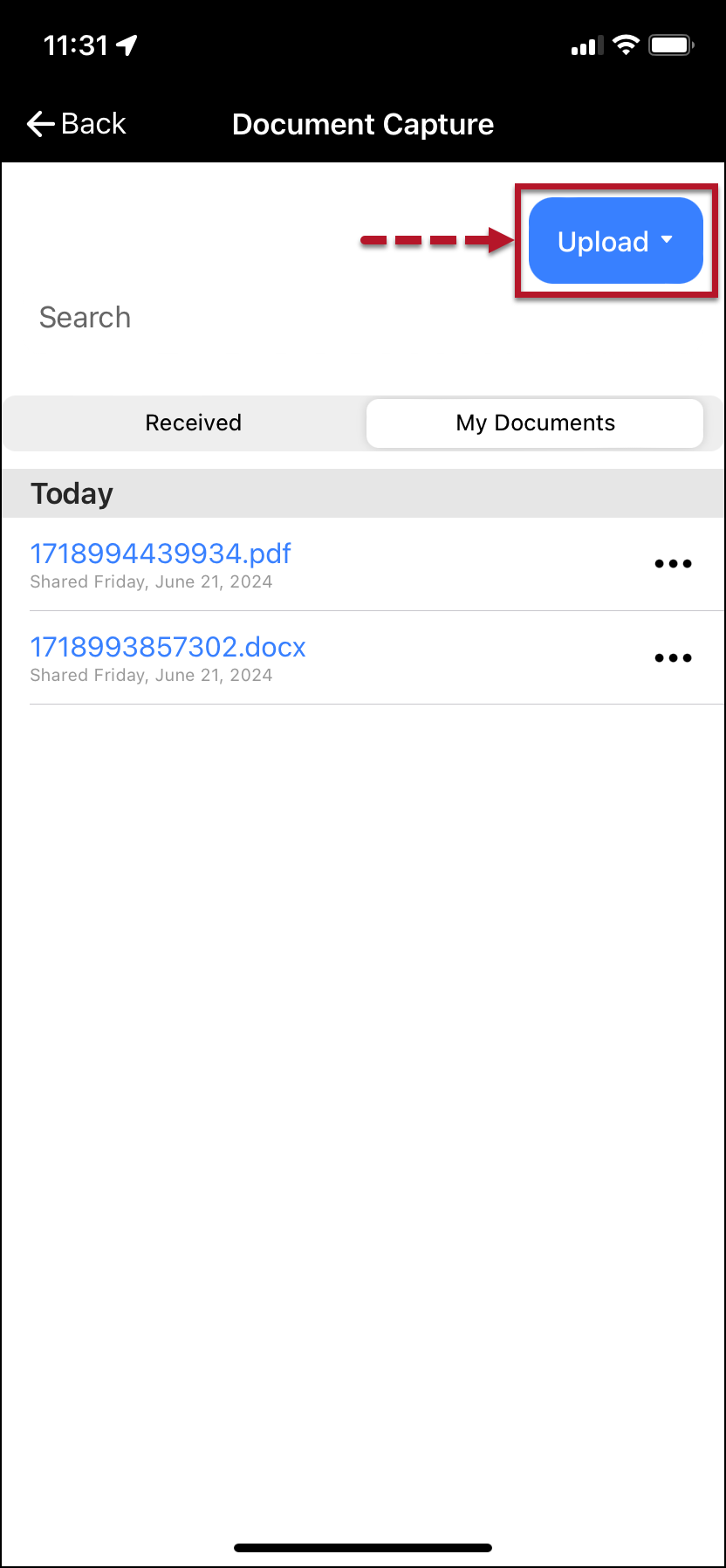Select the My Documents tab

[535, 423]
